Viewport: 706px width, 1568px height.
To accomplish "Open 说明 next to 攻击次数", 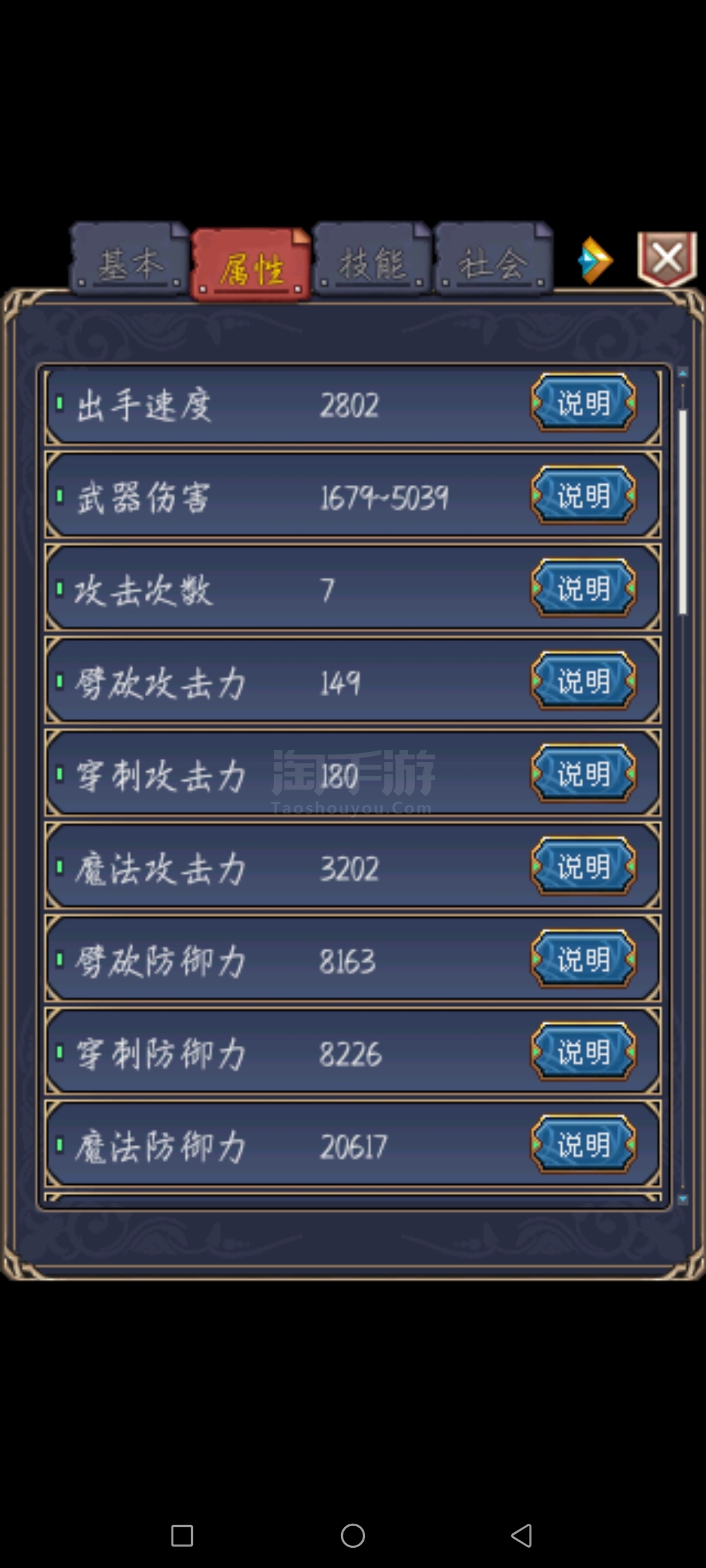I will click(583, 588).
